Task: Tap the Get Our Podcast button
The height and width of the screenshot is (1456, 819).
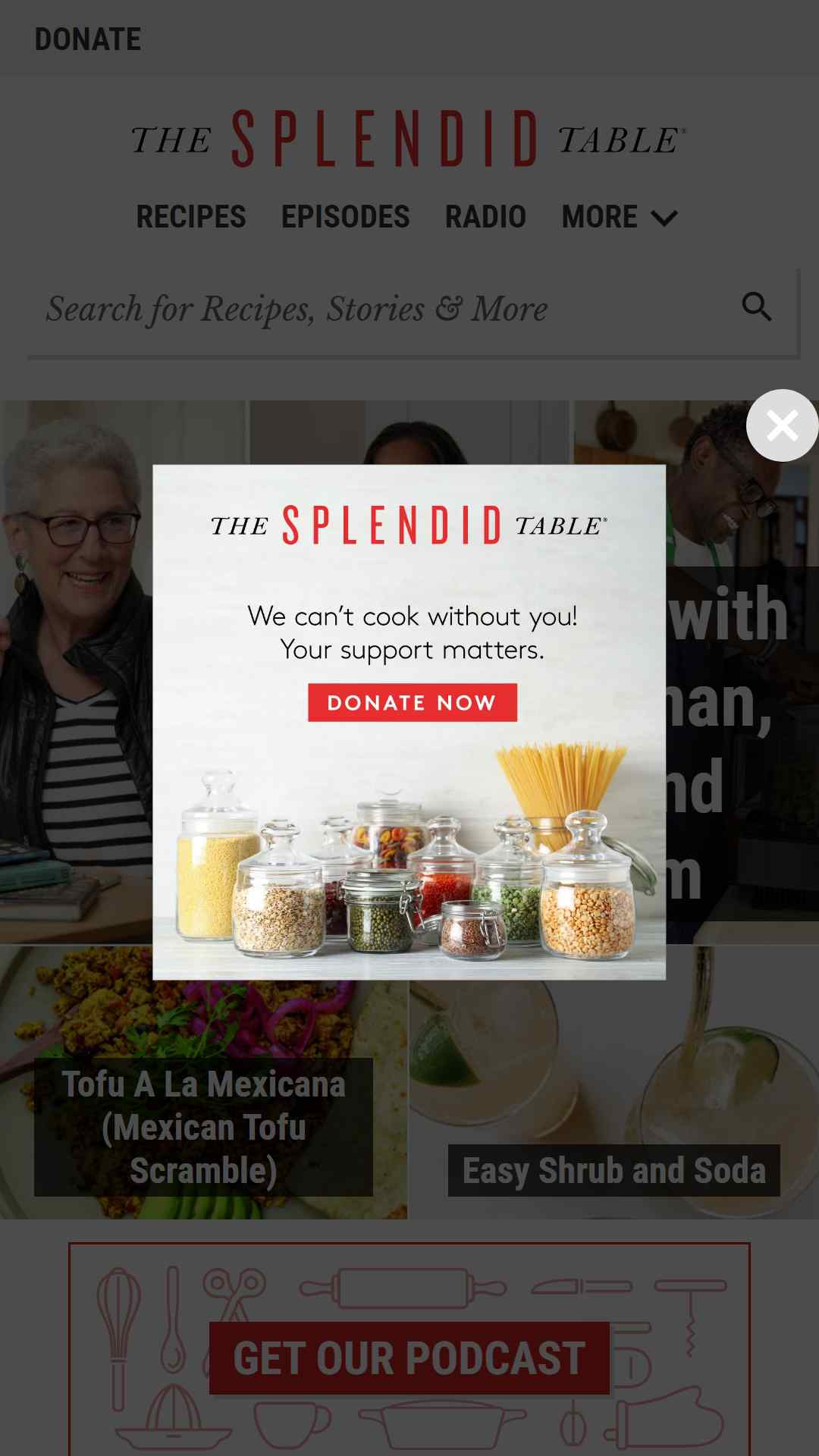Action: (x=409, y=1357)
